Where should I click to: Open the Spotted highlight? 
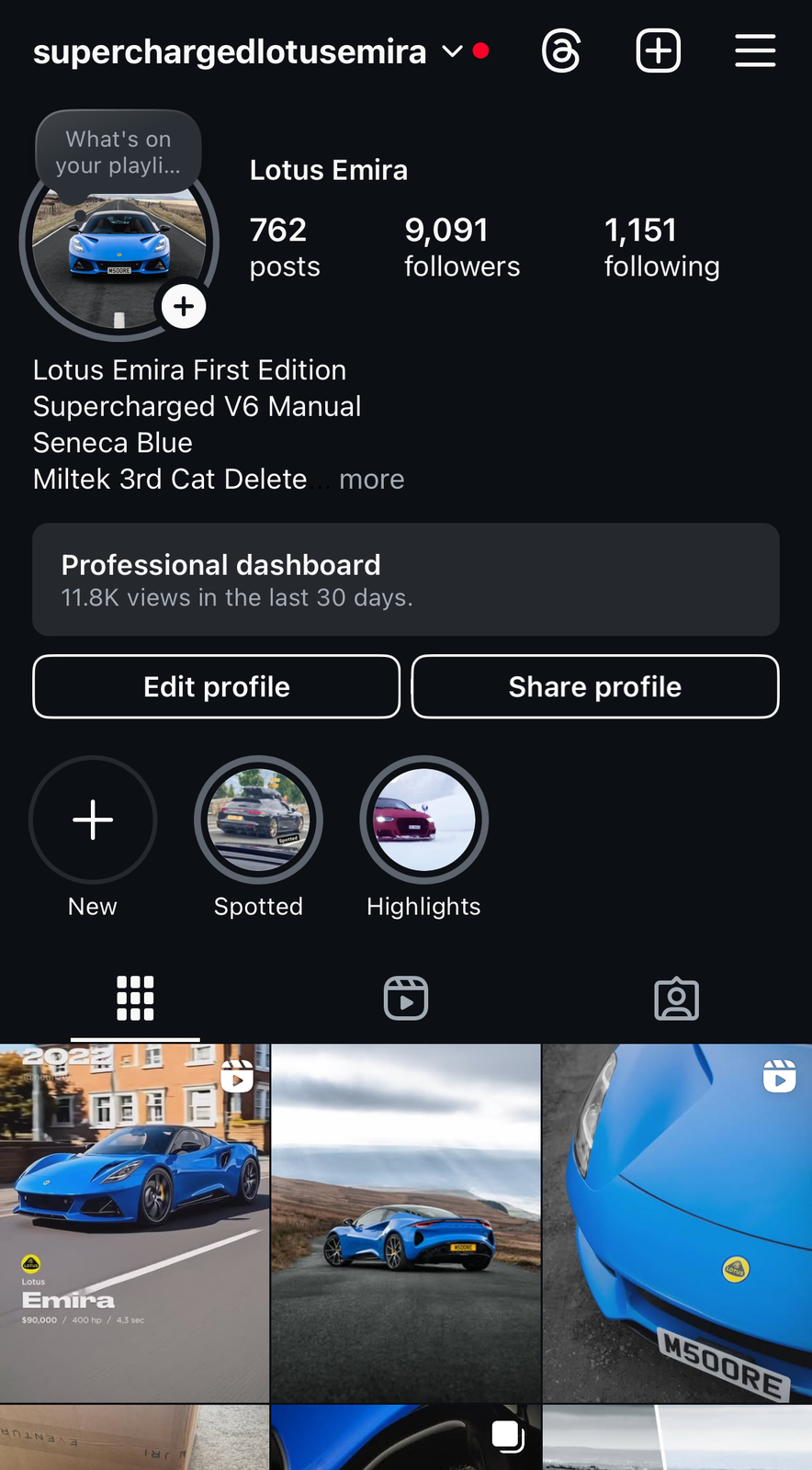click(x=258, y=820)
